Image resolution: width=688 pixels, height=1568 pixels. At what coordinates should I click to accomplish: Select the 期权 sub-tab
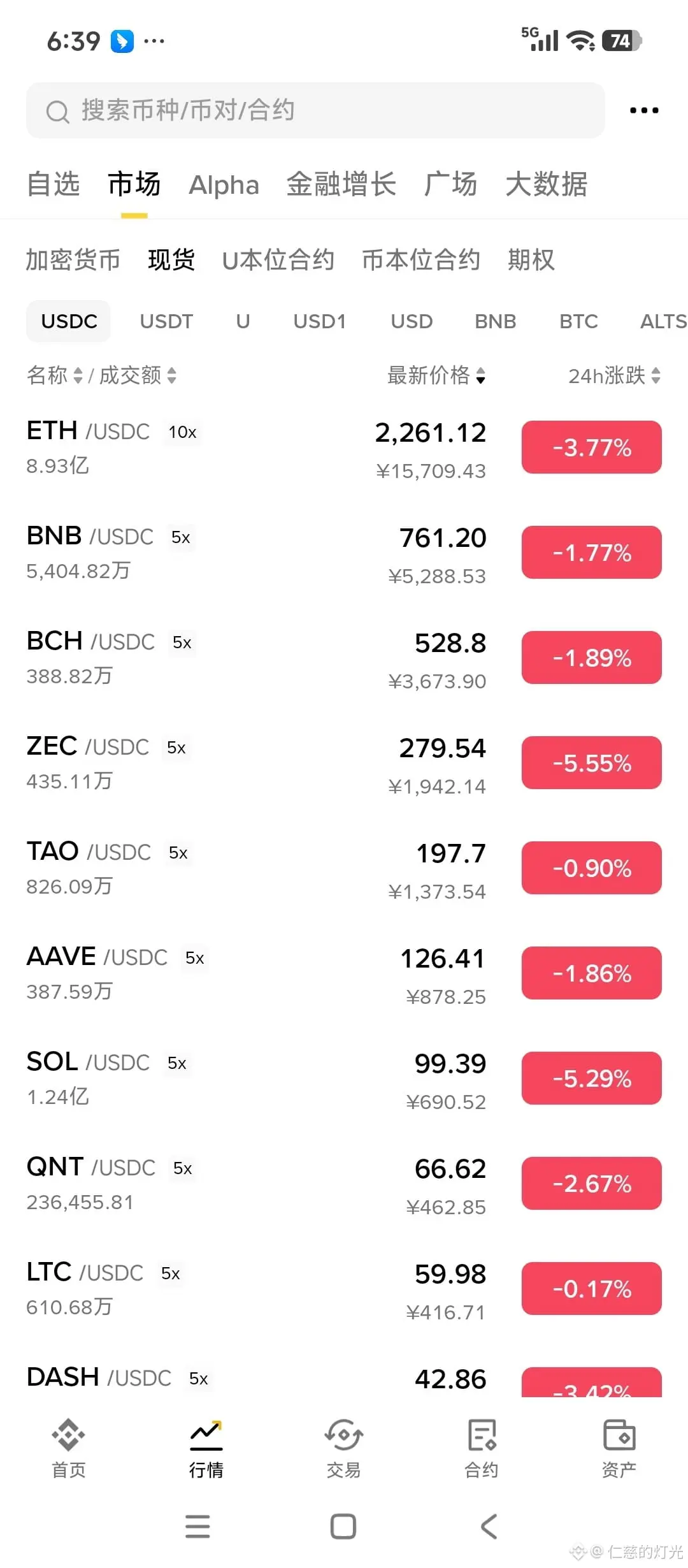(x=531, y=260)
